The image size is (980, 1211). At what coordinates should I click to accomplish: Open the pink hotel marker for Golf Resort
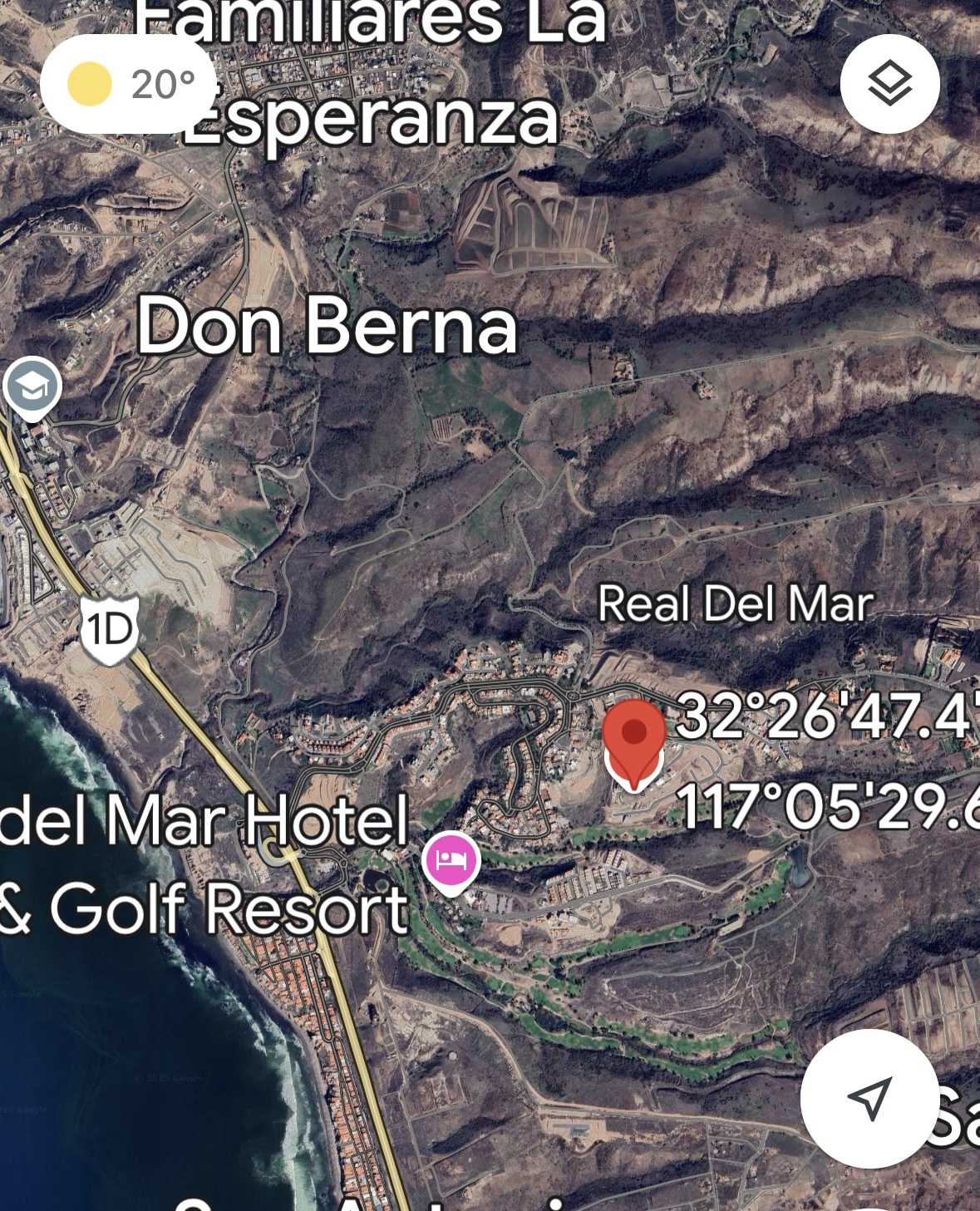451,859
